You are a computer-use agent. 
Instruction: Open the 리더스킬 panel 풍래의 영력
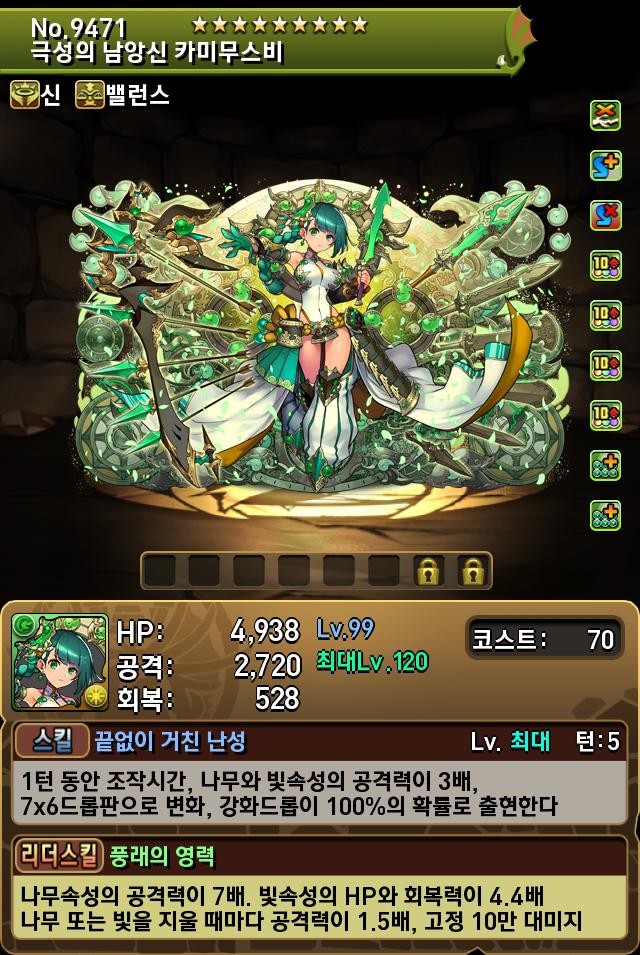[x=320, y=856]
